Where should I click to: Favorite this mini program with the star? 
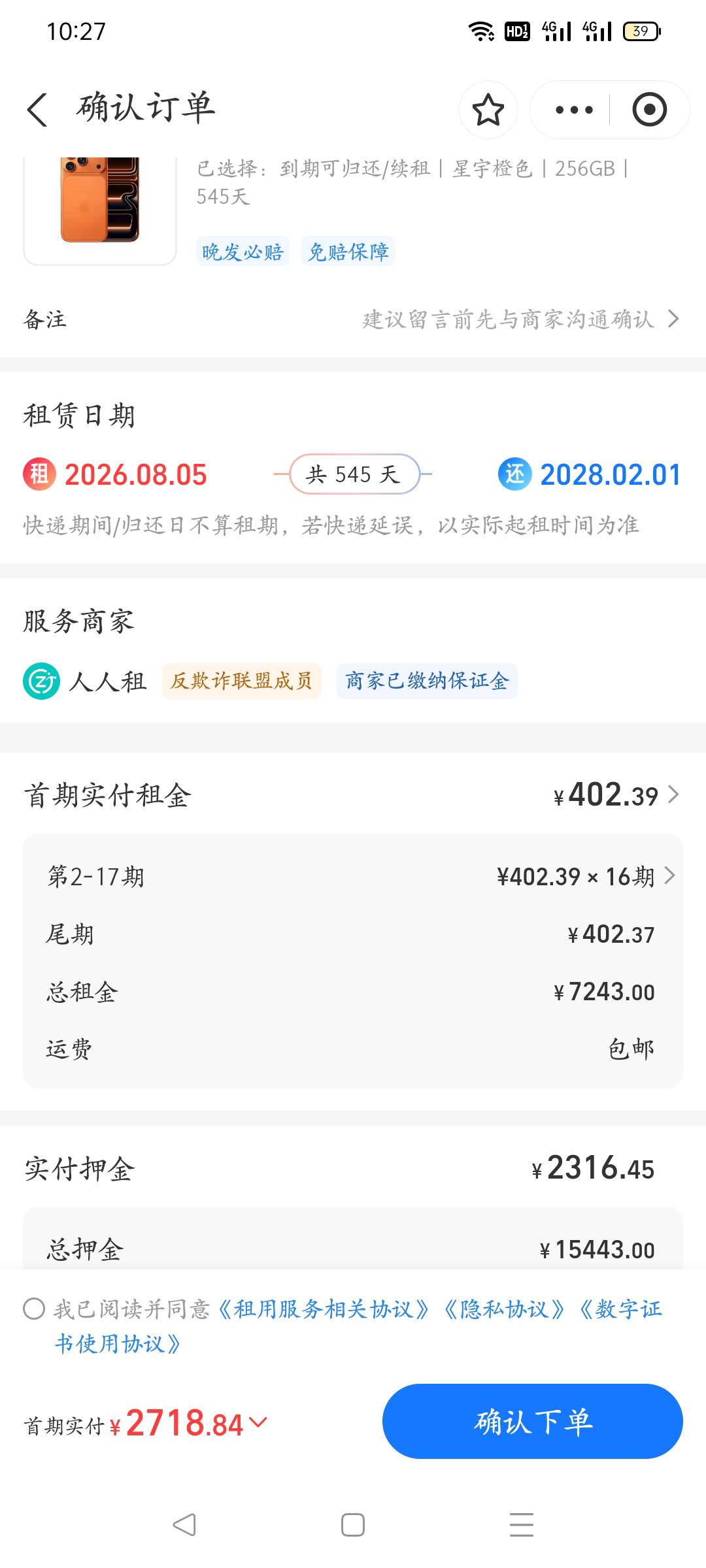[488, 110]
